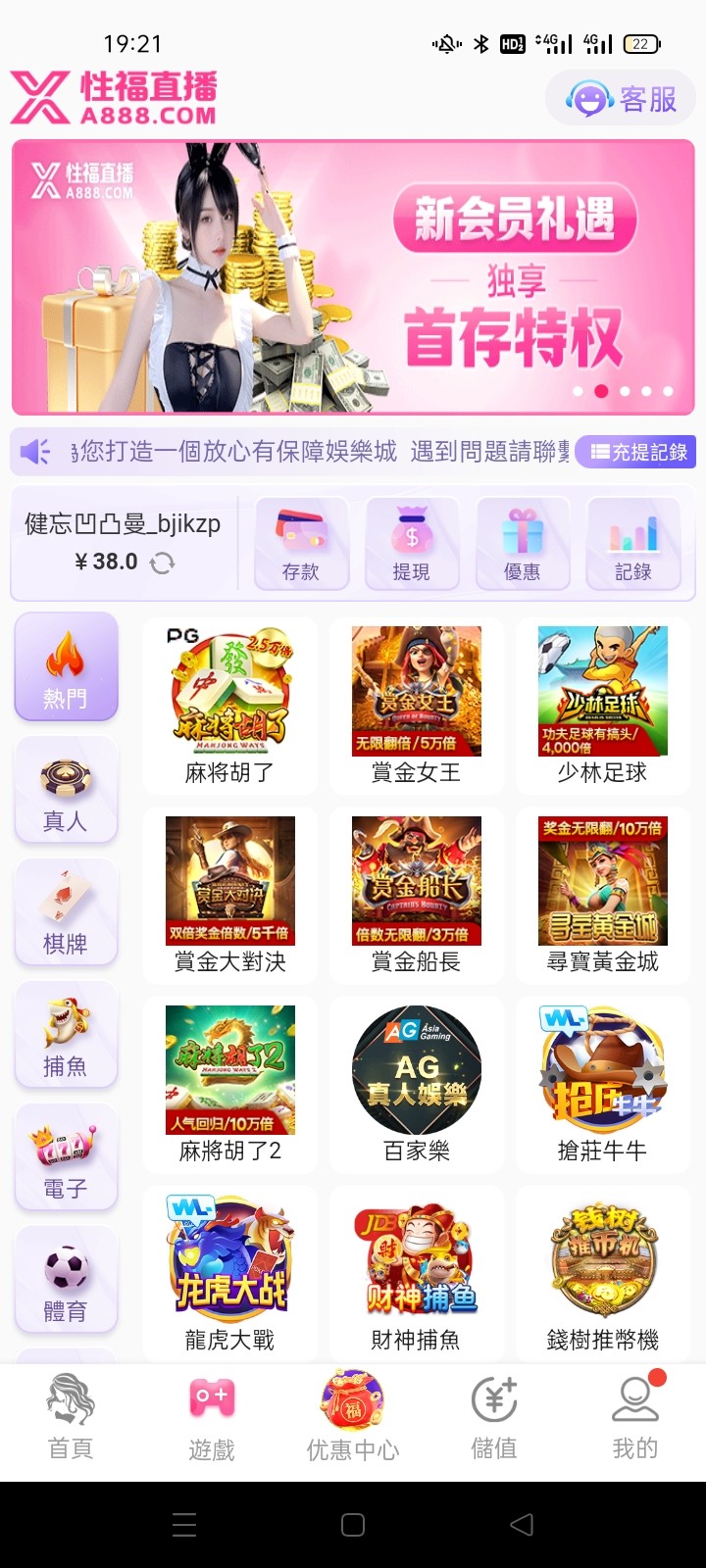Open the 我的 profile tab

[635, 1417]
